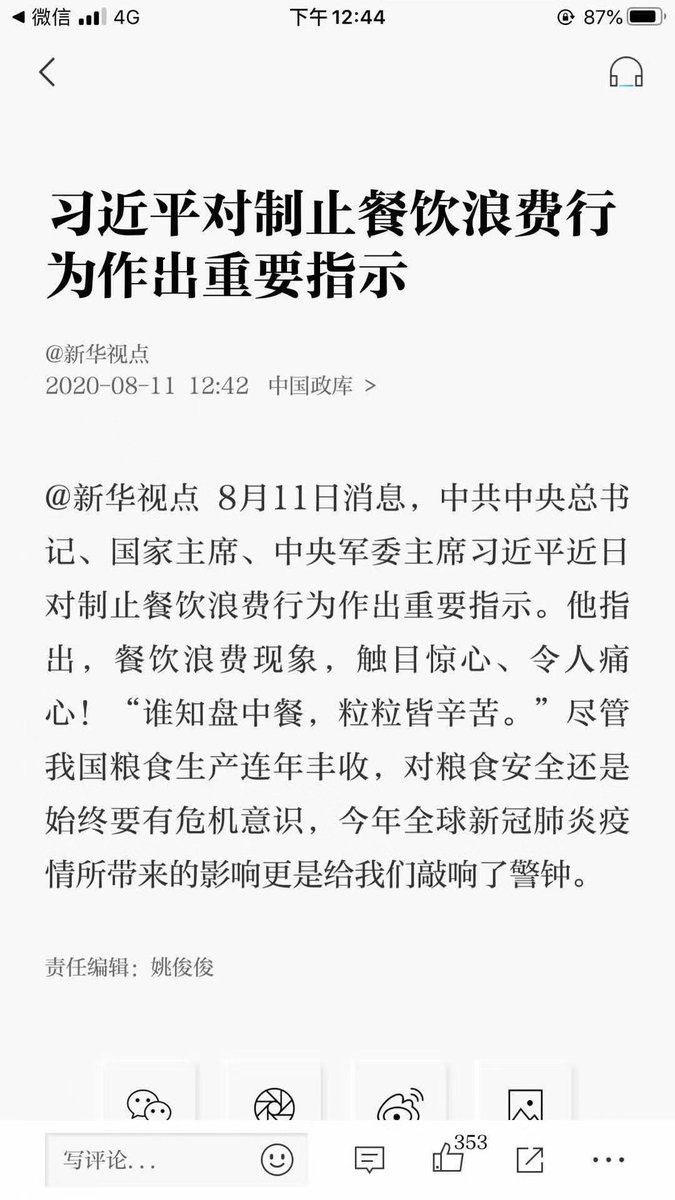
Task: Share the article to WeChat chat
Action: [148, 1106]
